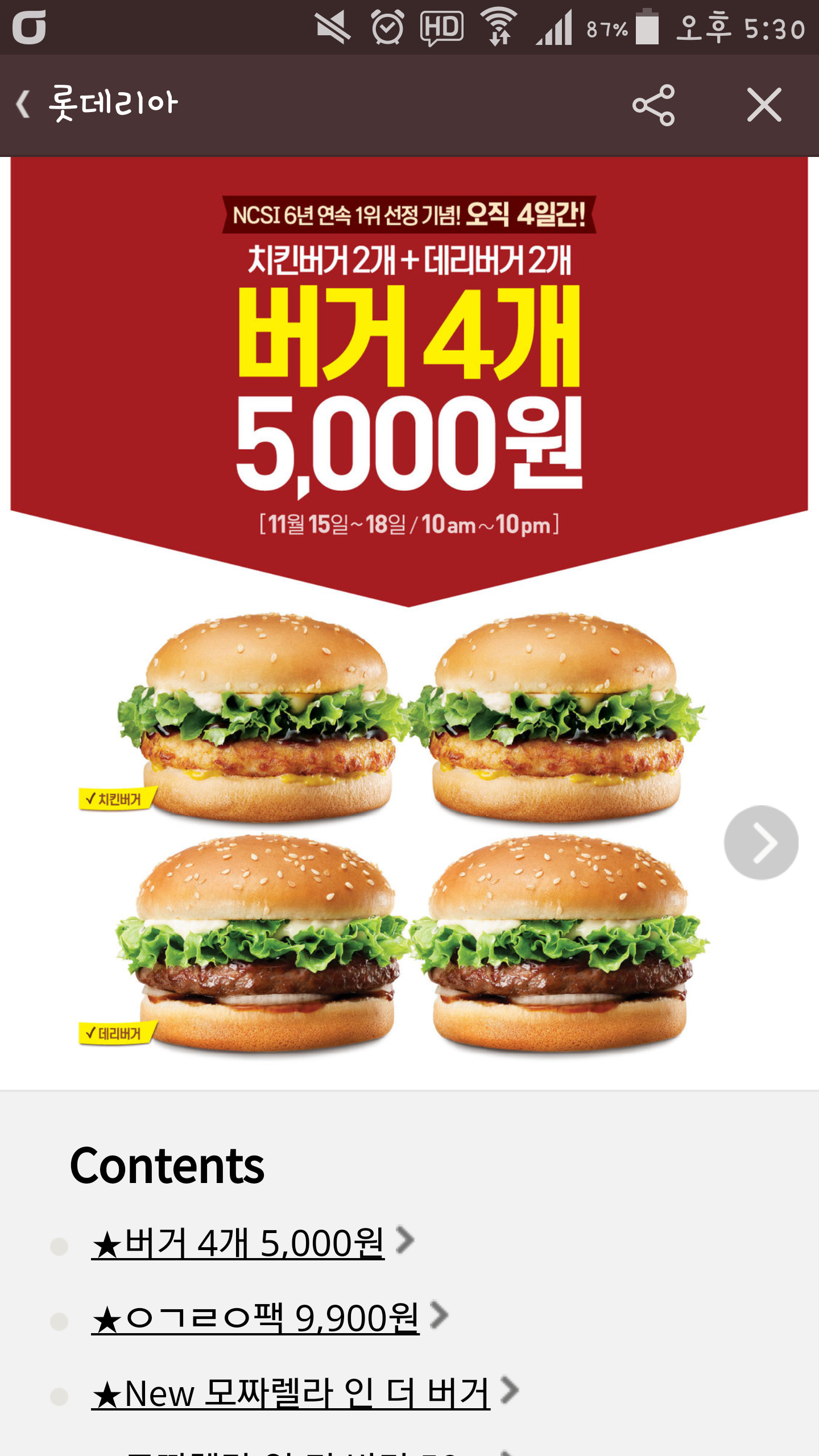Open the New 모짜렐라 인 더 버거 link

coord(290,1393)
